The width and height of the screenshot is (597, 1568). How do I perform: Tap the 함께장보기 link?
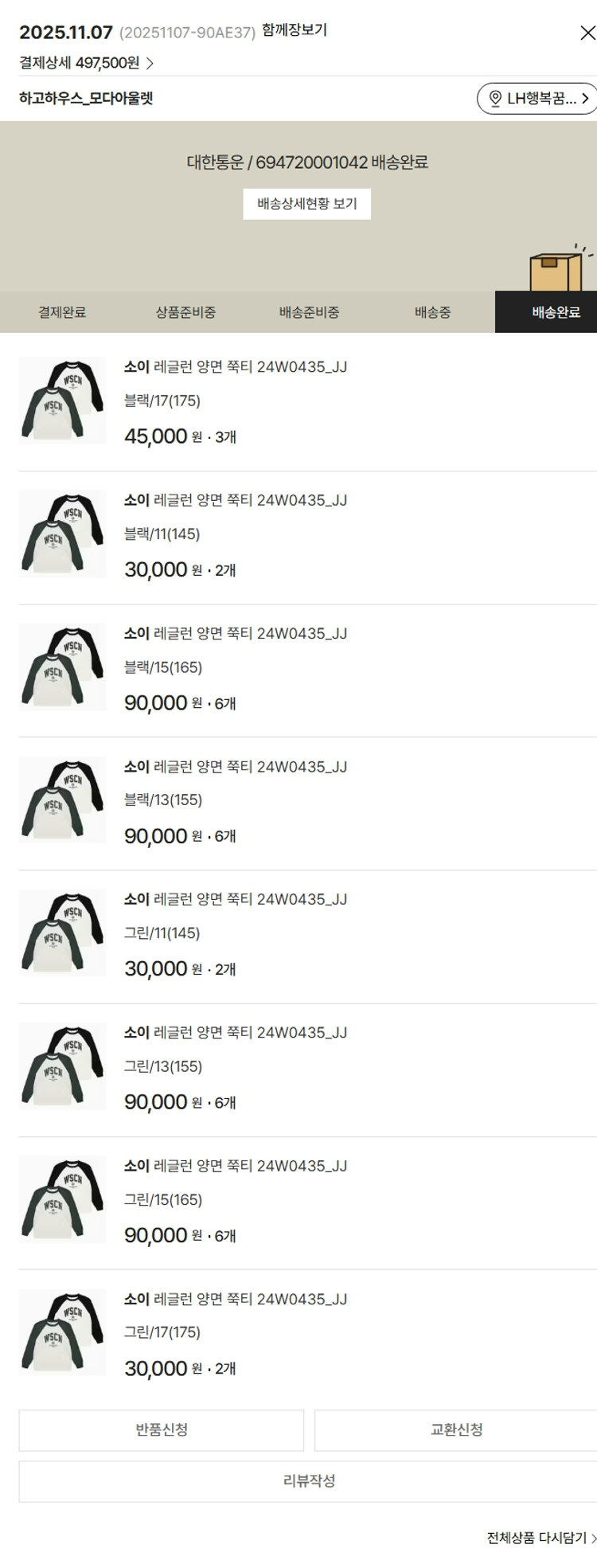click(294, 30)
